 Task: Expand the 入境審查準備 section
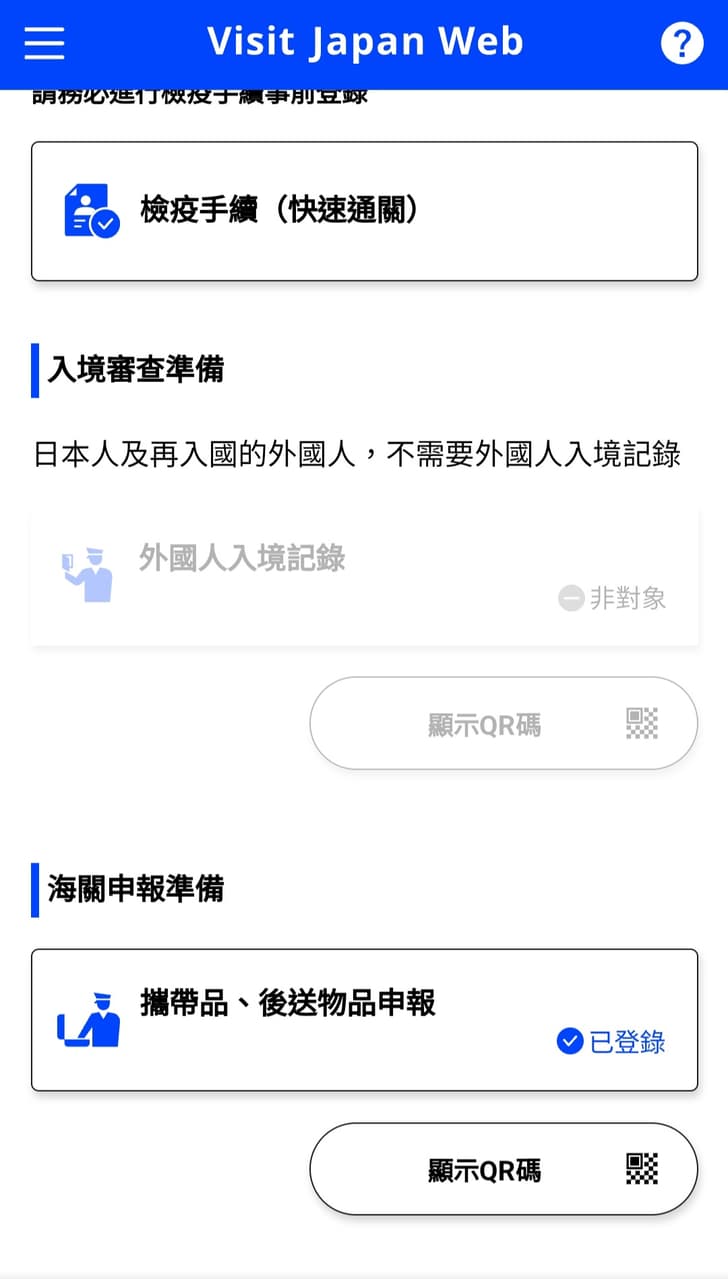[130, 368]
